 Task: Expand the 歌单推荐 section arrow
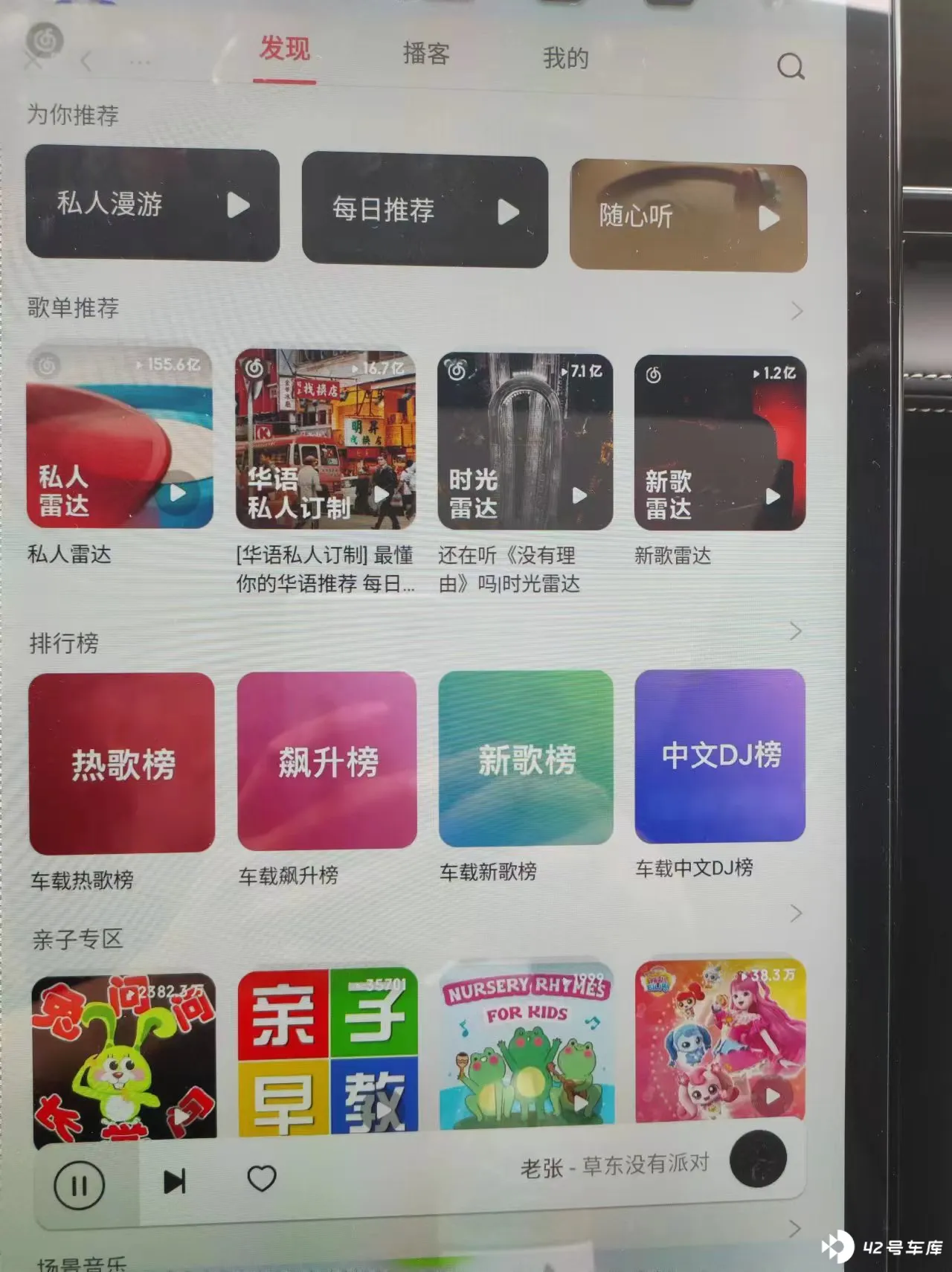797,311
